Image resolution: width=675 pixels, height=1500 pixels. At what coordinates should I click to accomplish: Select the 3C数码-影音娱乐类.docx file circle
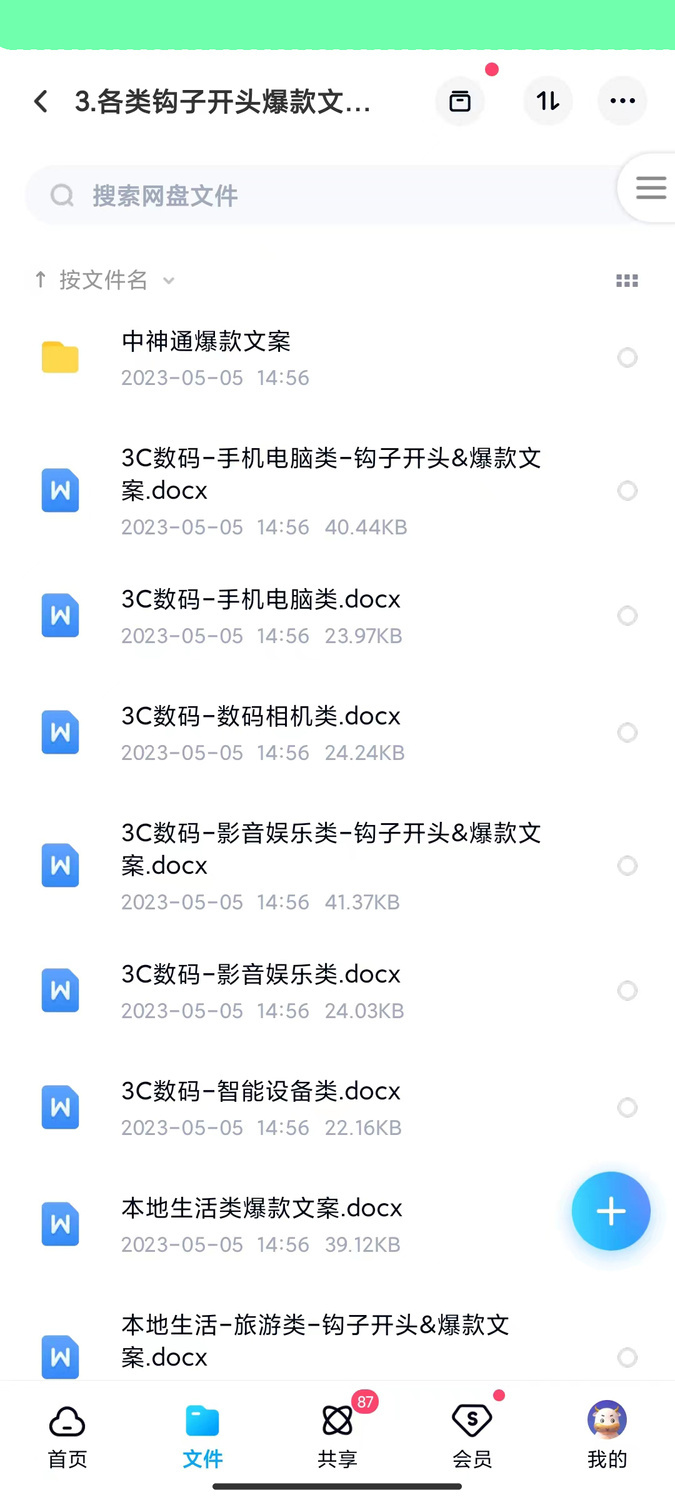coord(627,990)
